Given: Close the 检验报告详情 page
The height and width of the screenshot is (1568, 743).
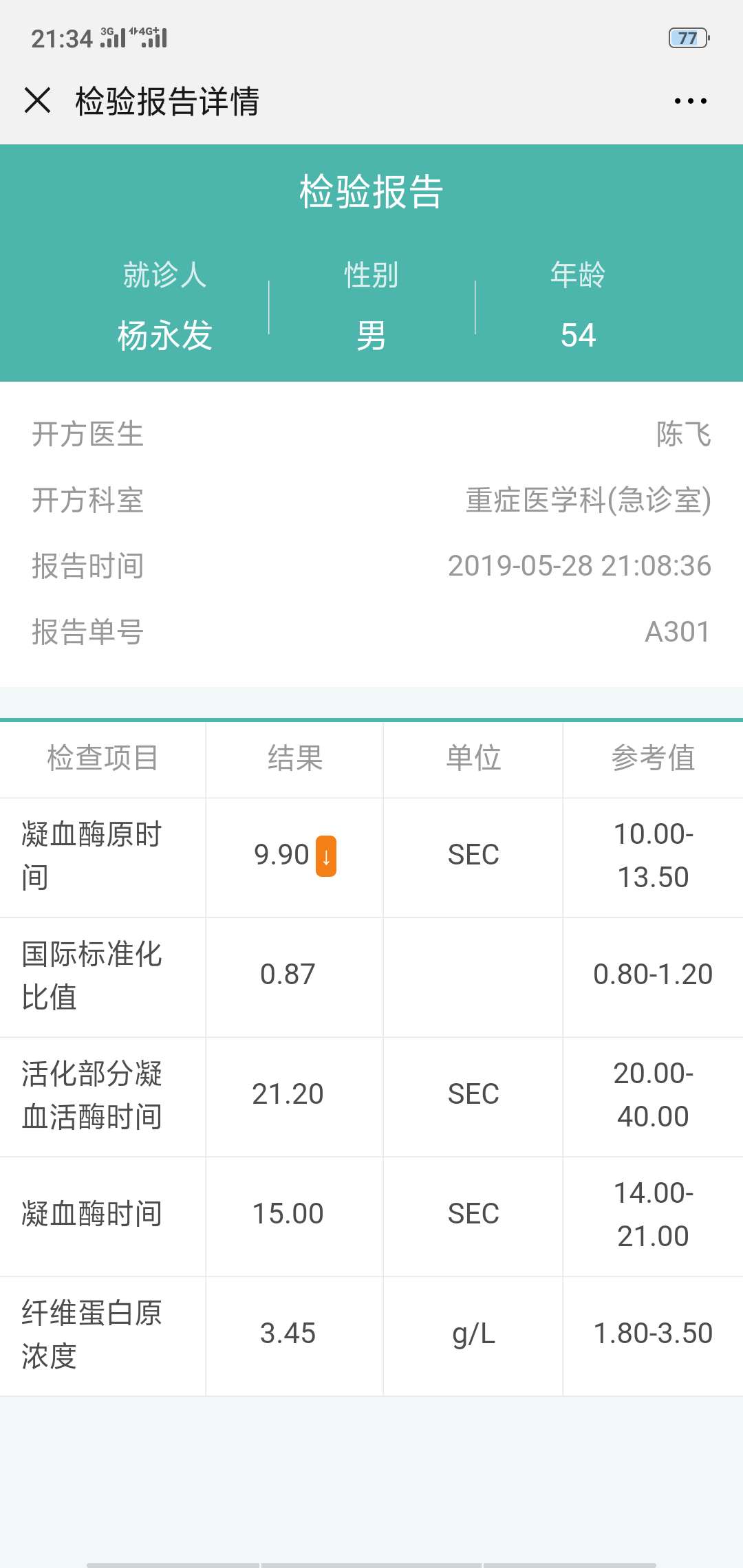Looking at the screenshot, I should [x=39, y=100].
